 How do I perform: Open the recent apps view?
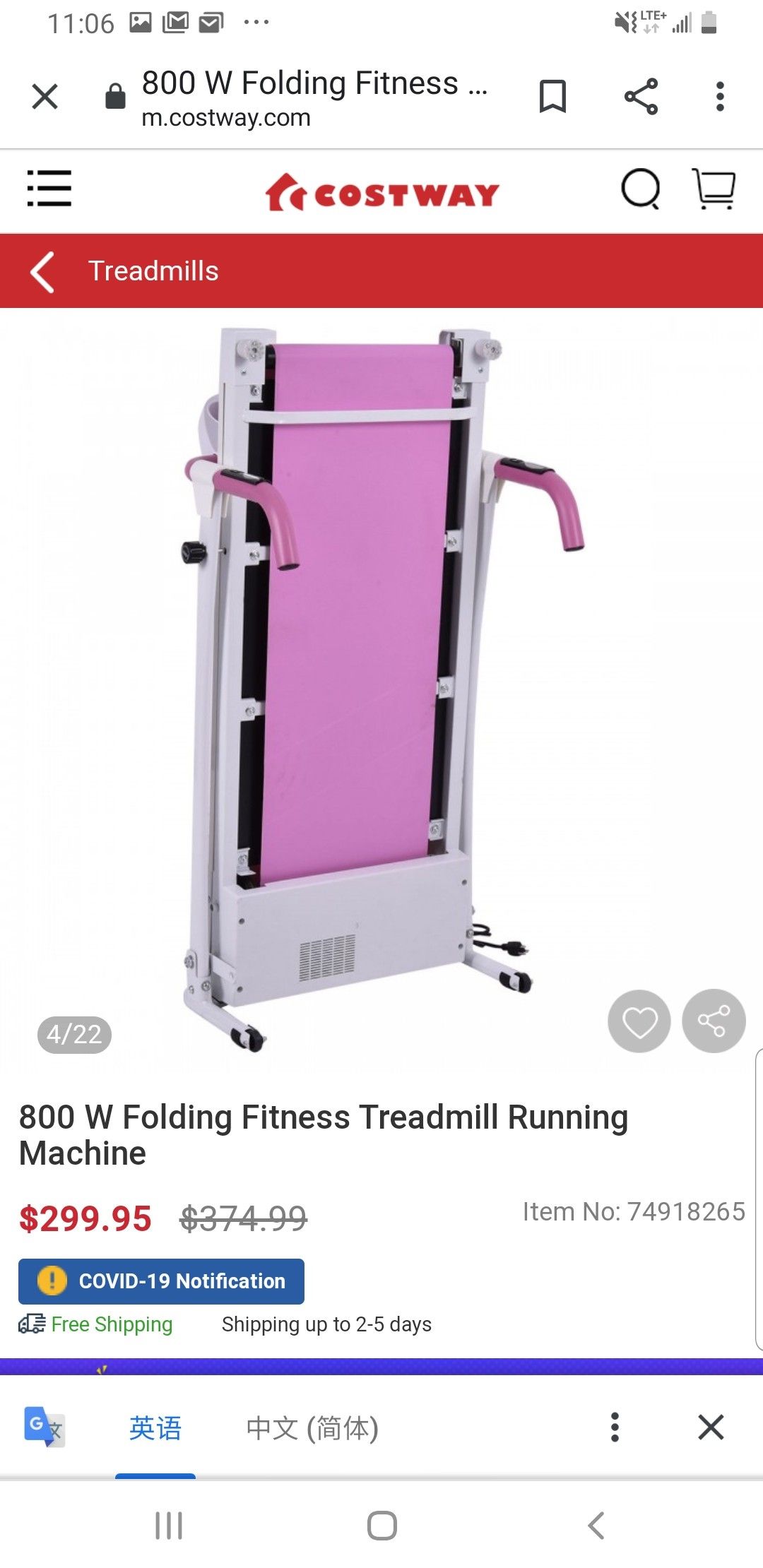click(x=169, y=1526)
